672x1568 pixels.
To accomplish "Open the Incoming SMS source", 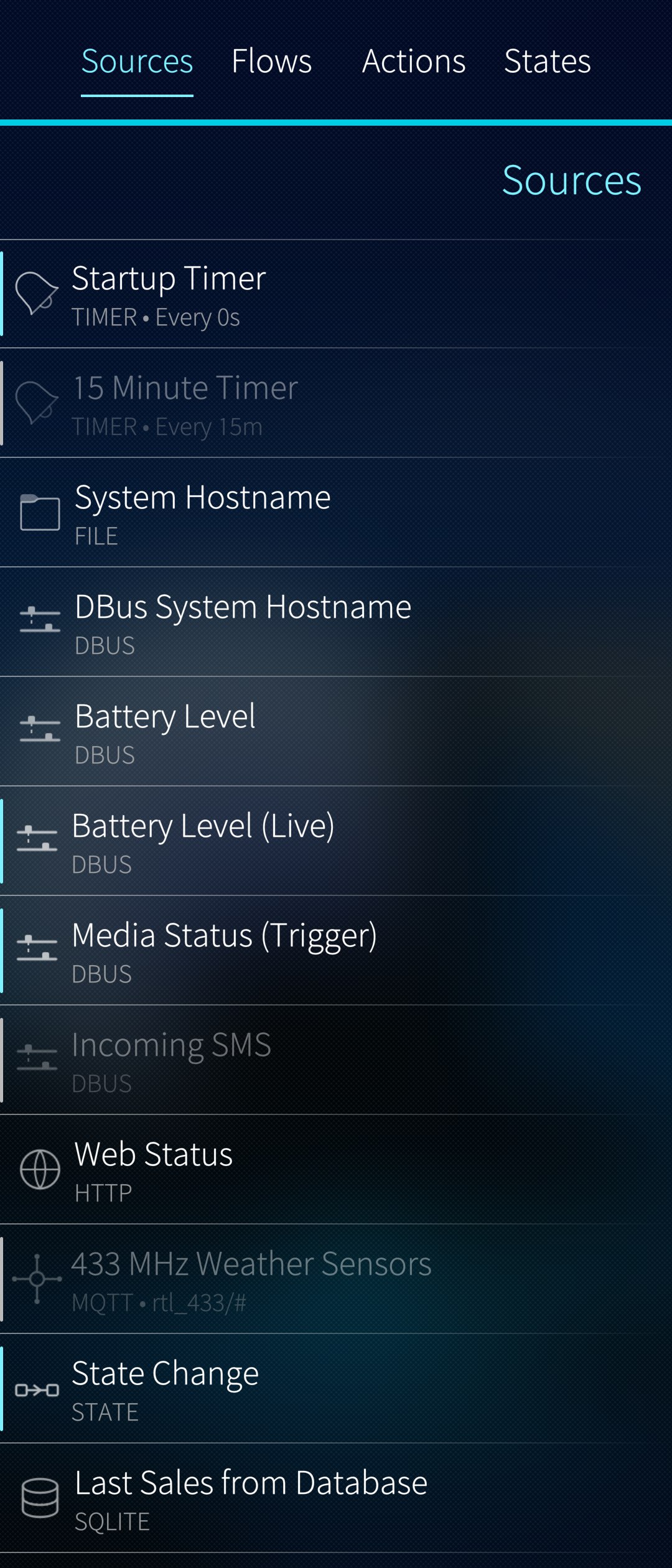I will coord(336,1061).
